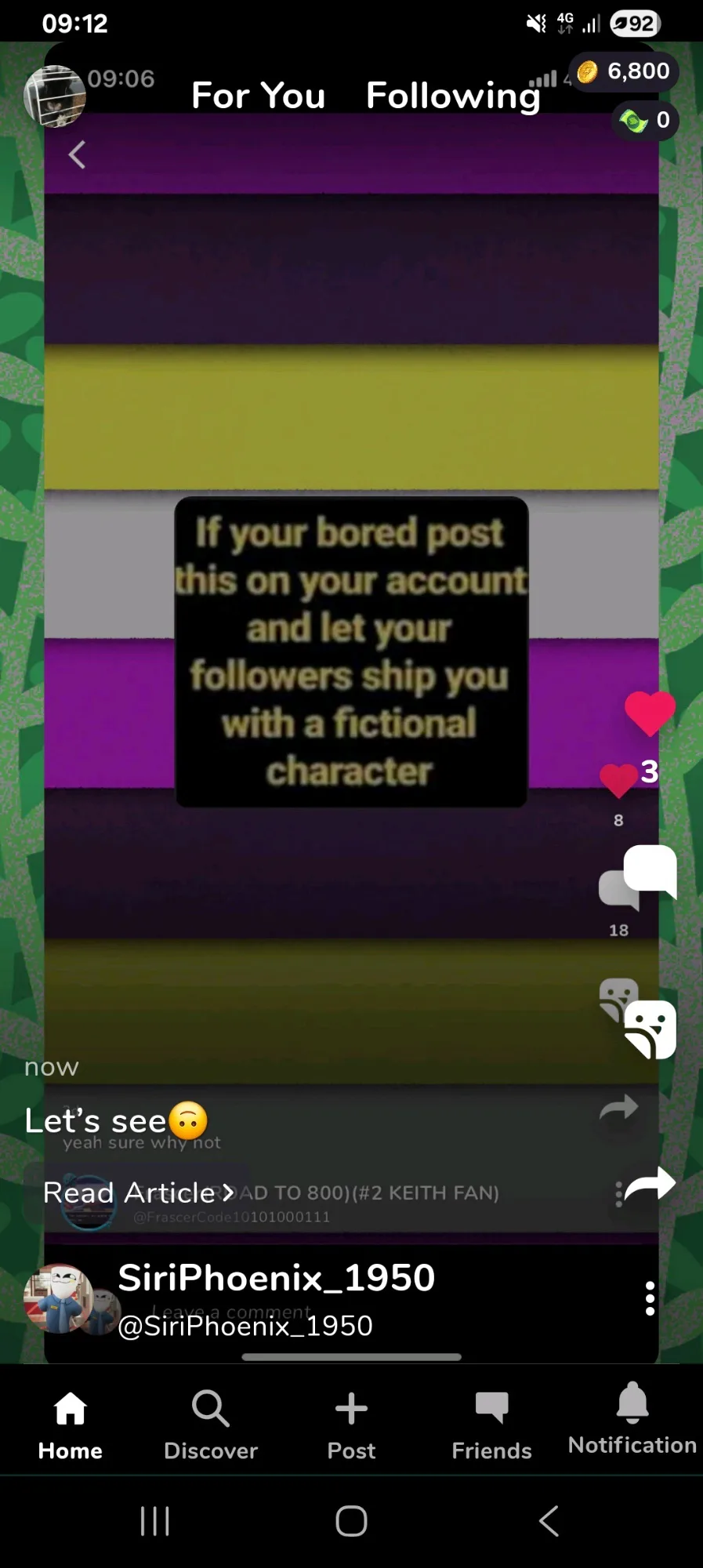Open SiriPhoenix_1950's profile

[x=276, y=1278]
